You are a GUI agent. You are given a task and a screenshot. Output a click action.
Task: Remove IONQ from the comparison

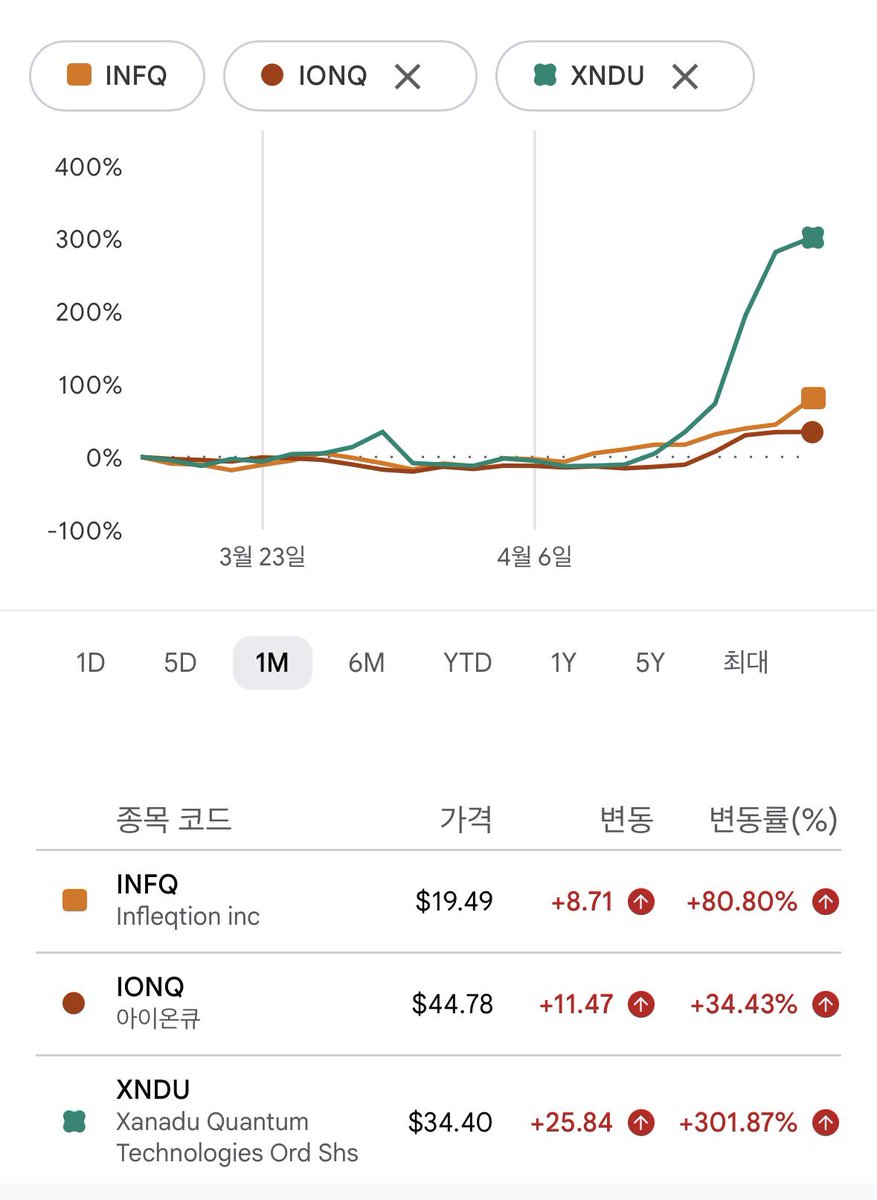tap(407, 76)
